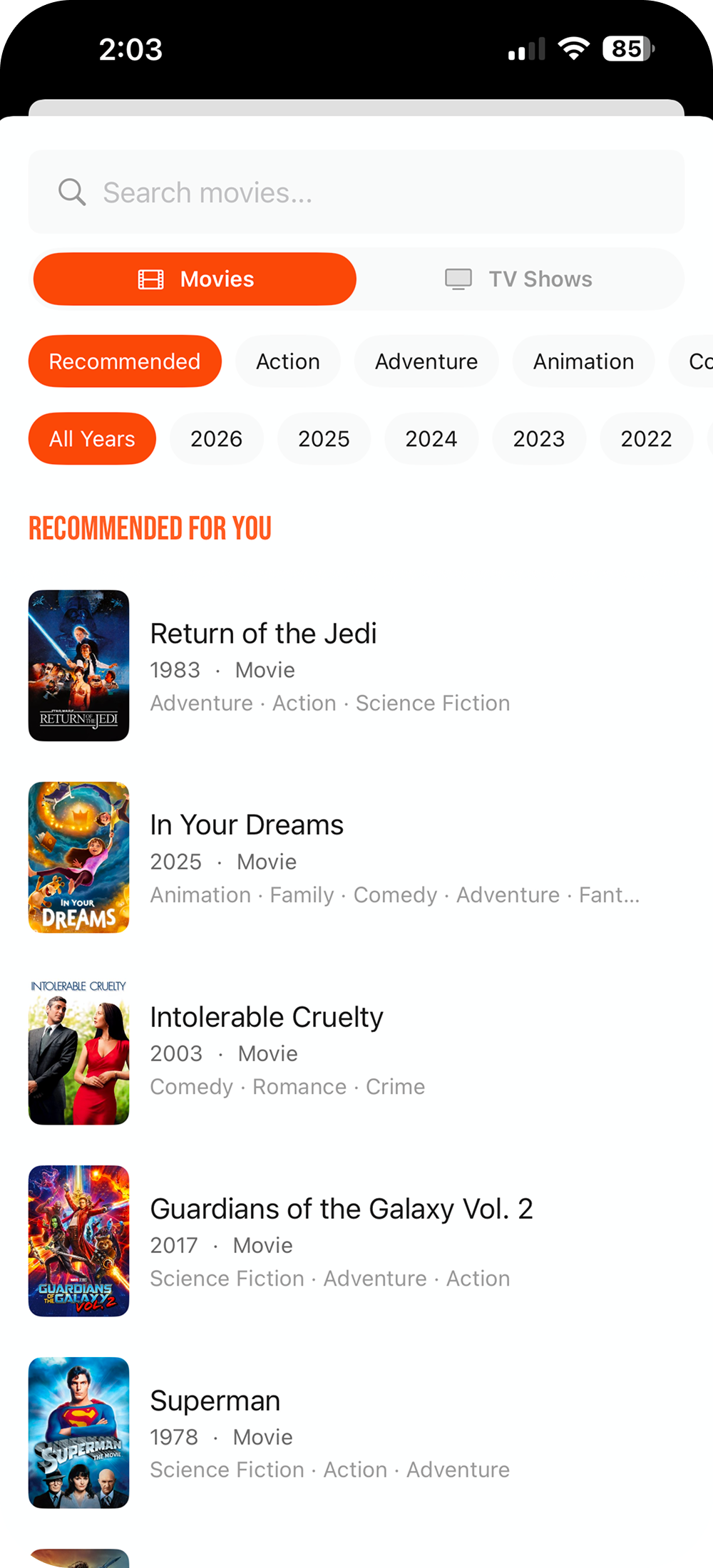Filter by the Action genre chip
713x1568 pixels.
pos(288,362)
